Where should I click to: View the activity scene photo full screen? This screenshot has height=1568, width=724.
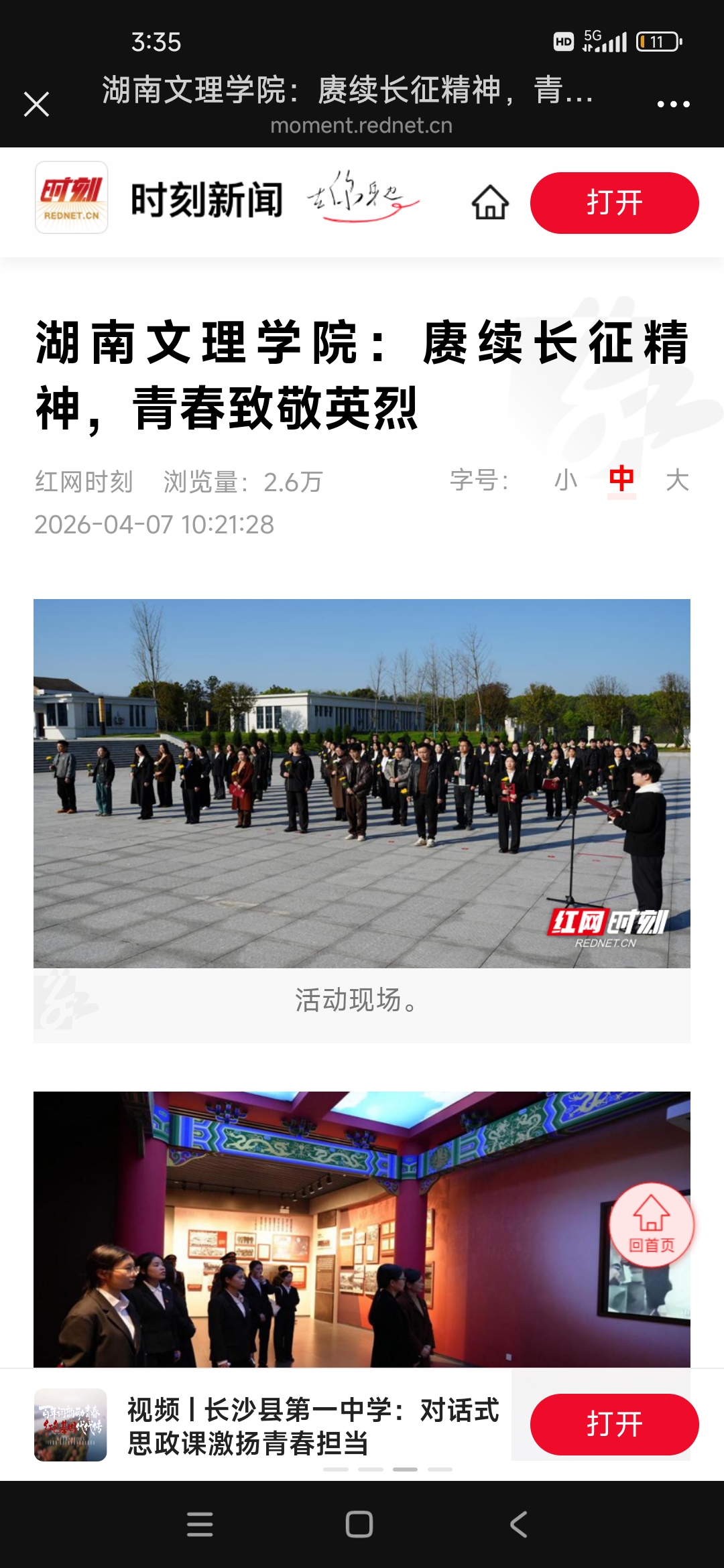[362, 783]
